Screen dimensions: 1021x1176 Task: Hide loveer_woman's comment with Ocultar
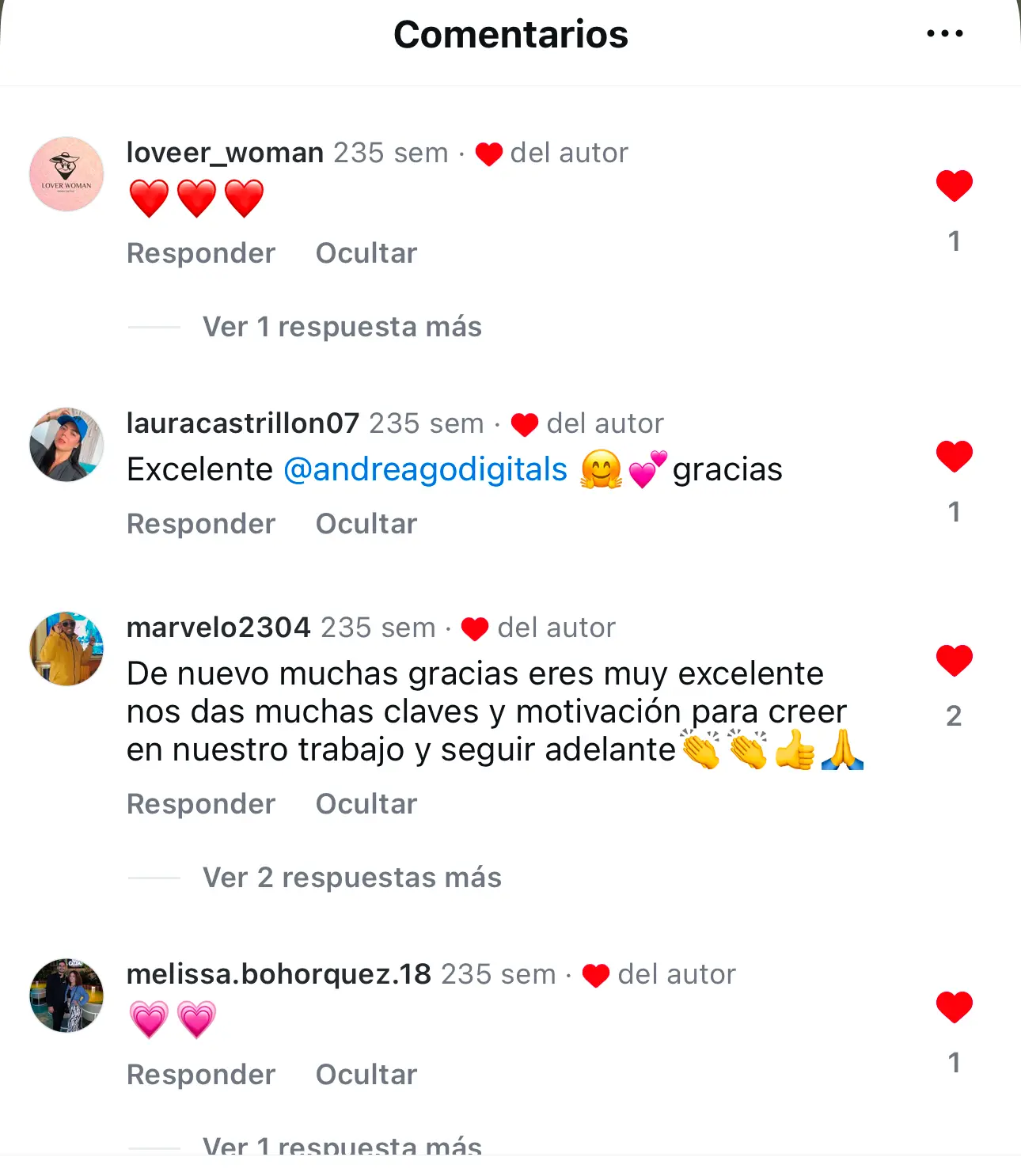click(366, 253)
